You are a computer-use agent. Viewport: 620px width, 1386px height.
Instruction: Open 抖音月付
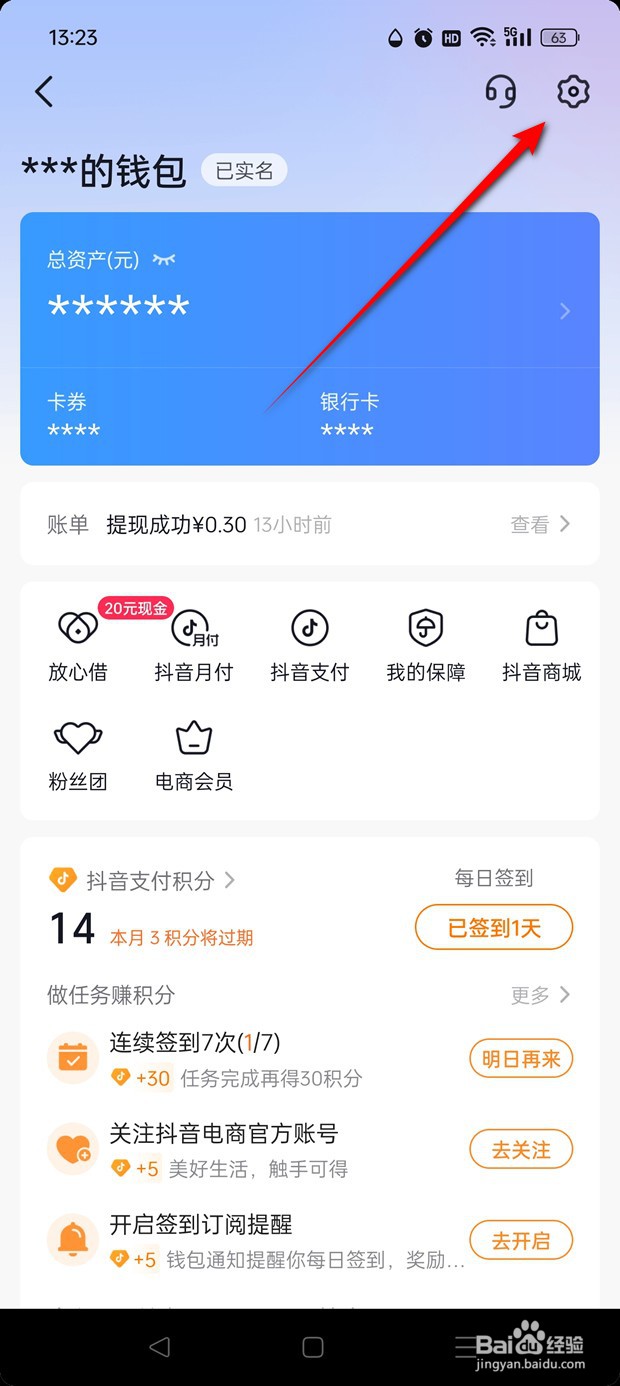pyautogui.click(x=194, y=645)
